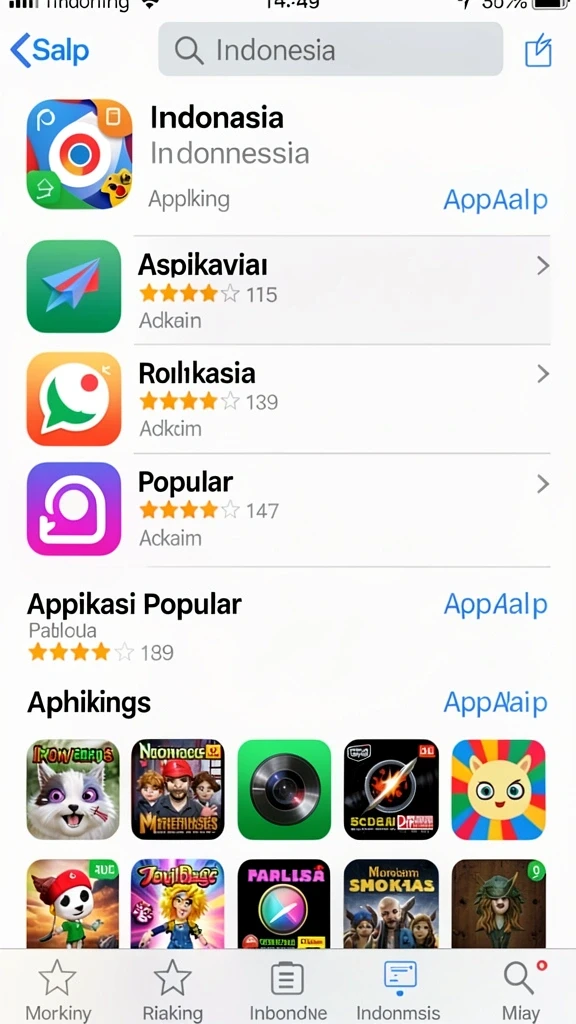Open the Popular app row
The height and width of the screenshot is (1024, 576).
[288, 509]
